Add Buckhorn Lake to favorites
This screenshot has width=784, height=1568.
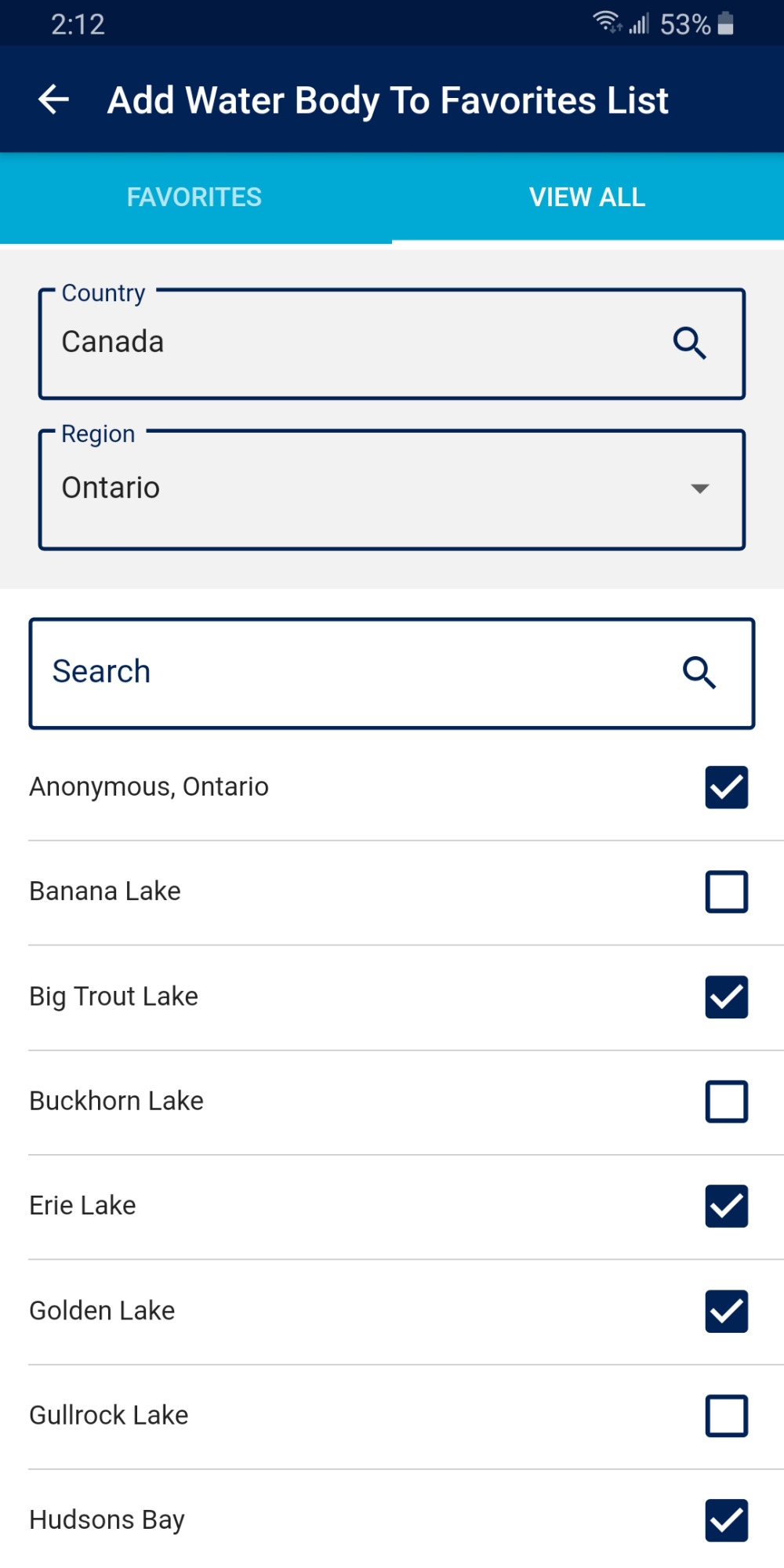[726, 1102]
